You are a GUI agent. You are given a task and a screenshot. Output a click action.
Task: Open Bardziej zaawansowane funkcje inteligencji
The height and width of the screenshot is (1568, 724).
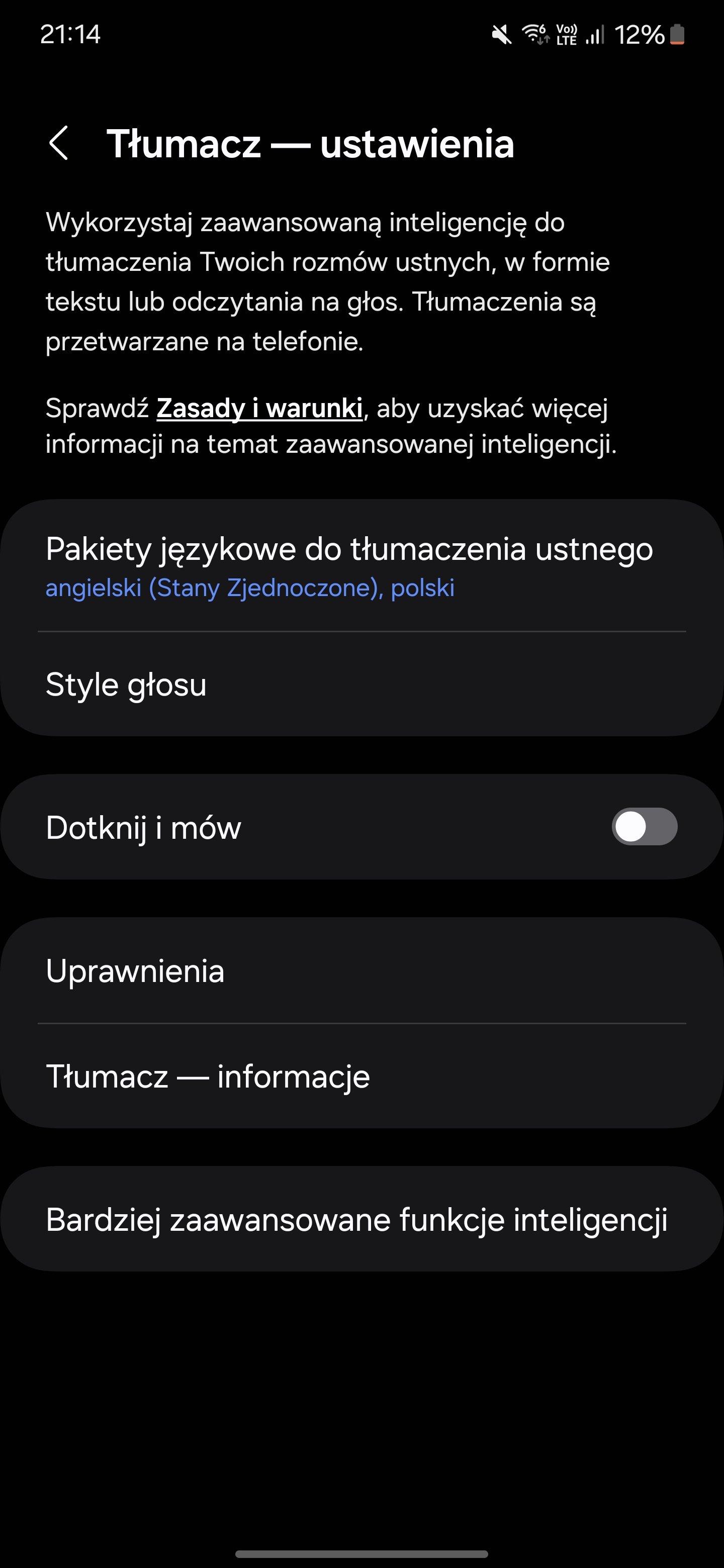coord(361,1219)
